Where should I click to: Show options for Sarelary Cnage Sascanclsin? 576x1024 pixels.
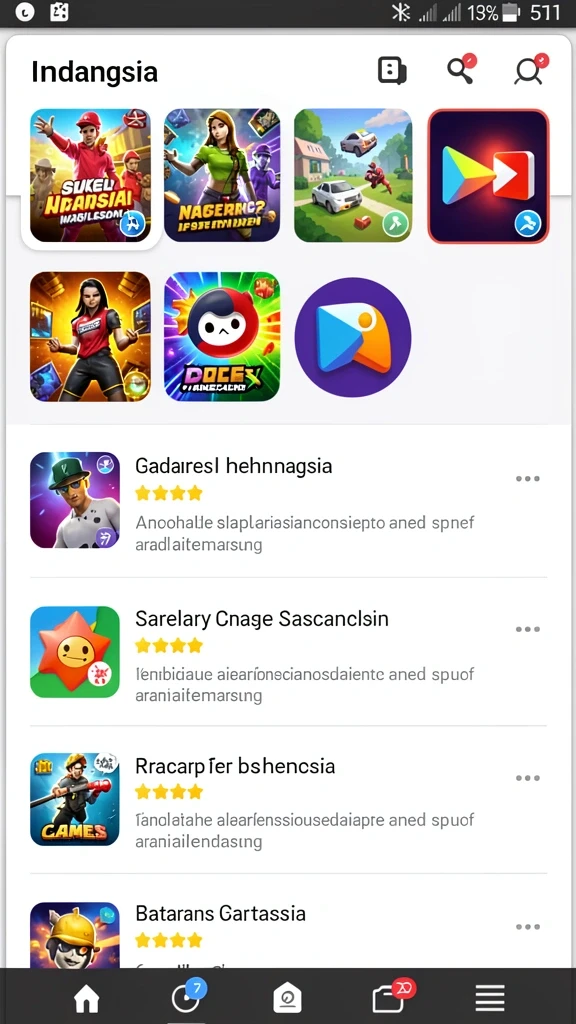528,630
